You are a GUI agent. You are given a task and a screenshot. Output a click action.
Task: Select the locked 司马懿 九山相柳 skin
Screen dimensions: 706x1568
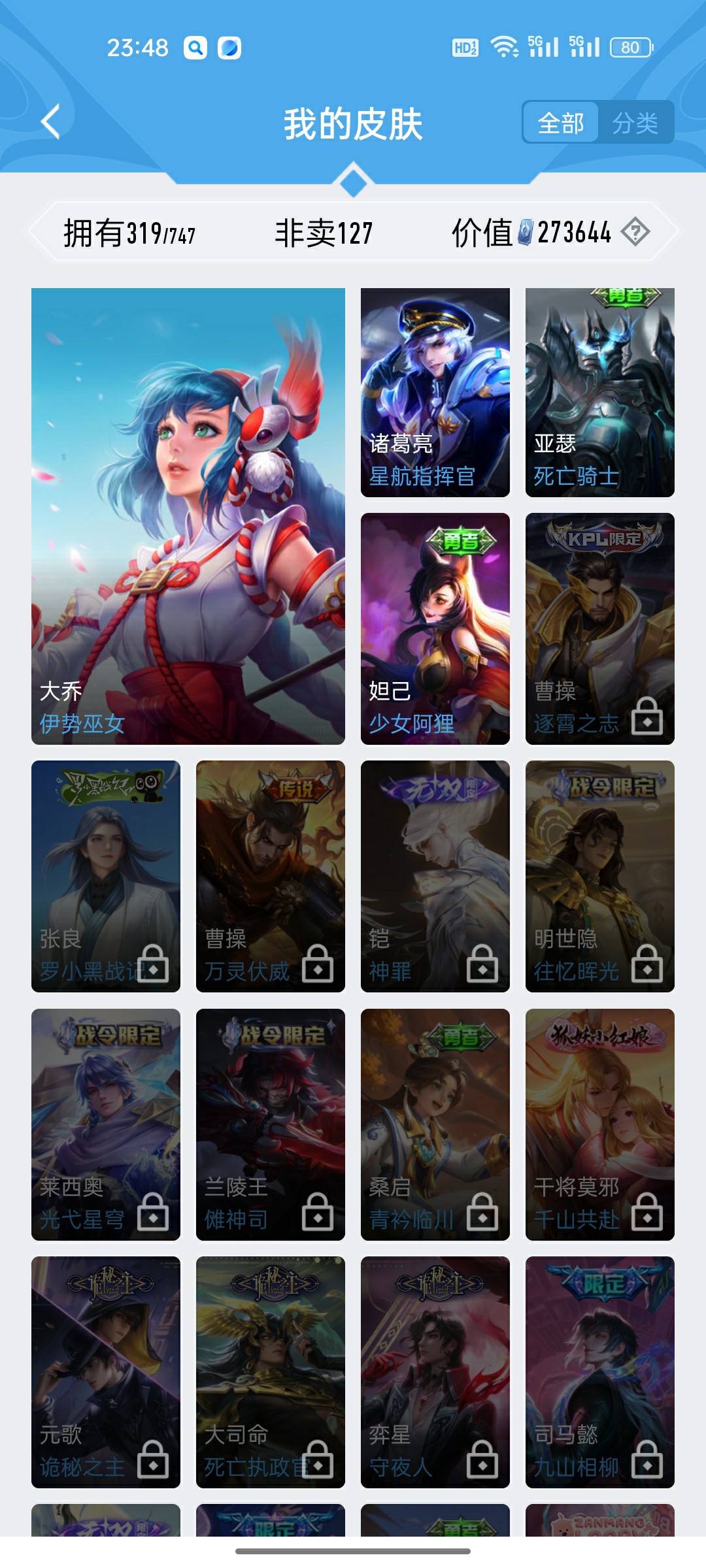point(600,1372)
